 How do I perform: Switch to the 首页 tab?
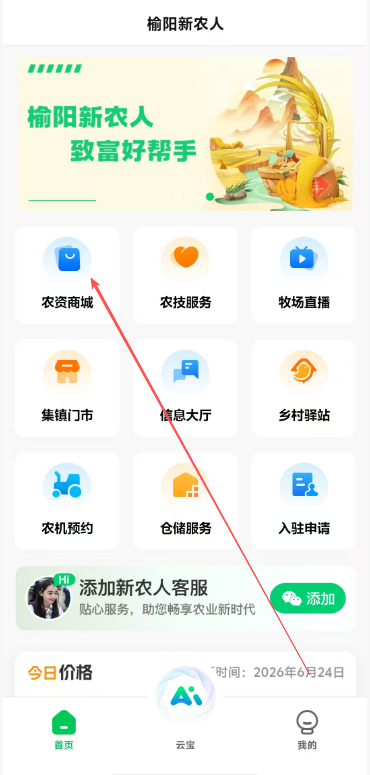64,731
